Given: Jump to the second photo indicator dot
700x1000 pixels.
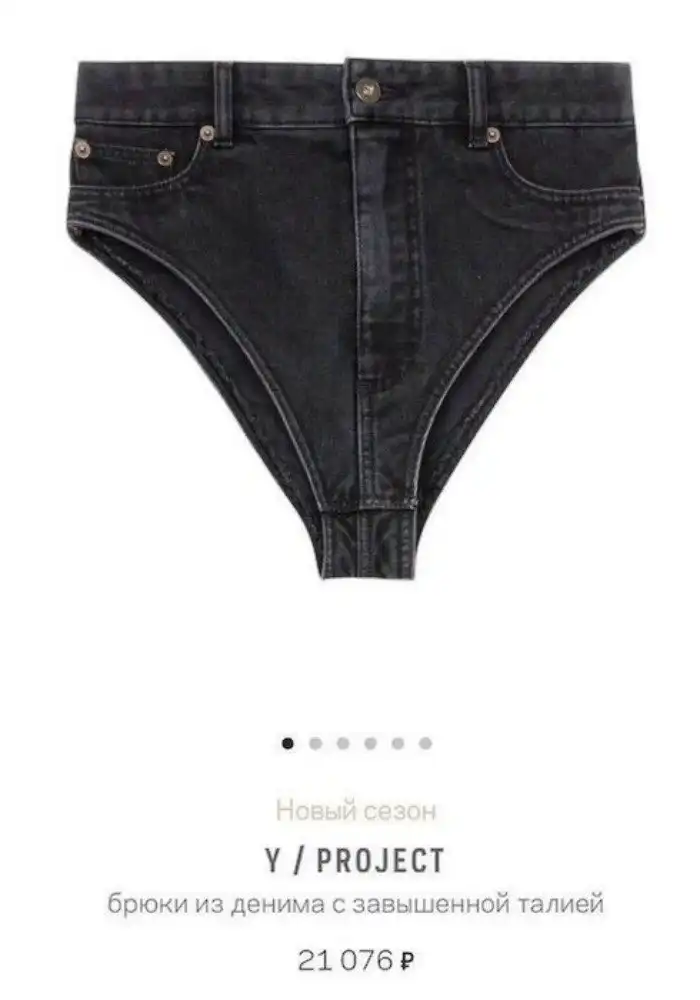Looking at the screenshot, I should tap(316, 743).
